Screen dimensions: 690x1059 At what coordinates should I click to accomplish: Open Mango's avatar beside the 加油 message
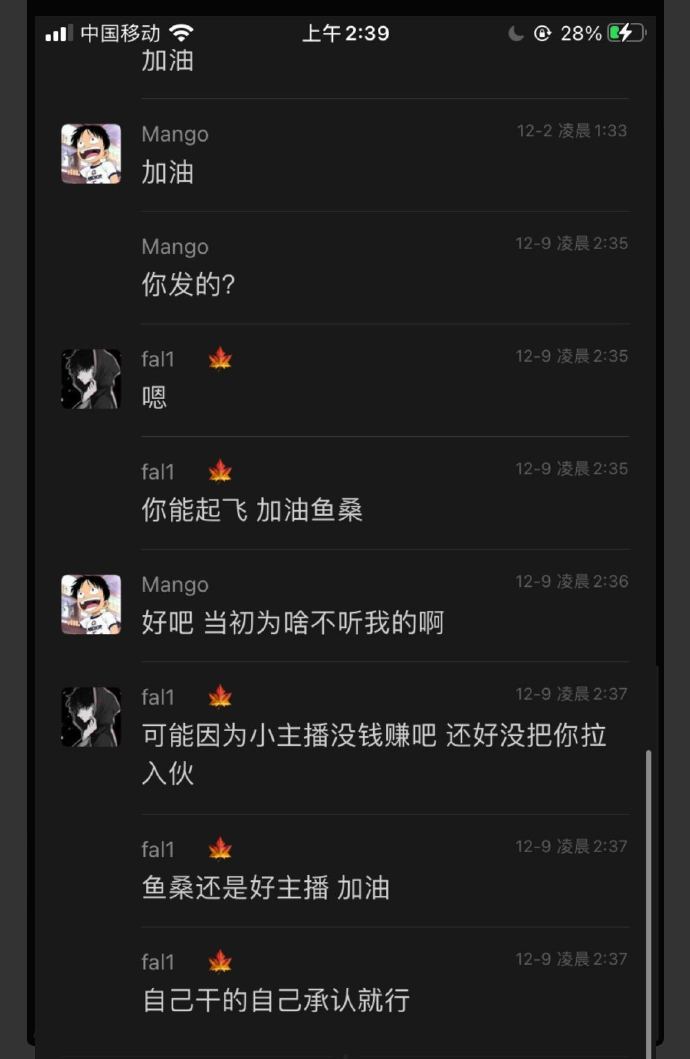(91, 154)
